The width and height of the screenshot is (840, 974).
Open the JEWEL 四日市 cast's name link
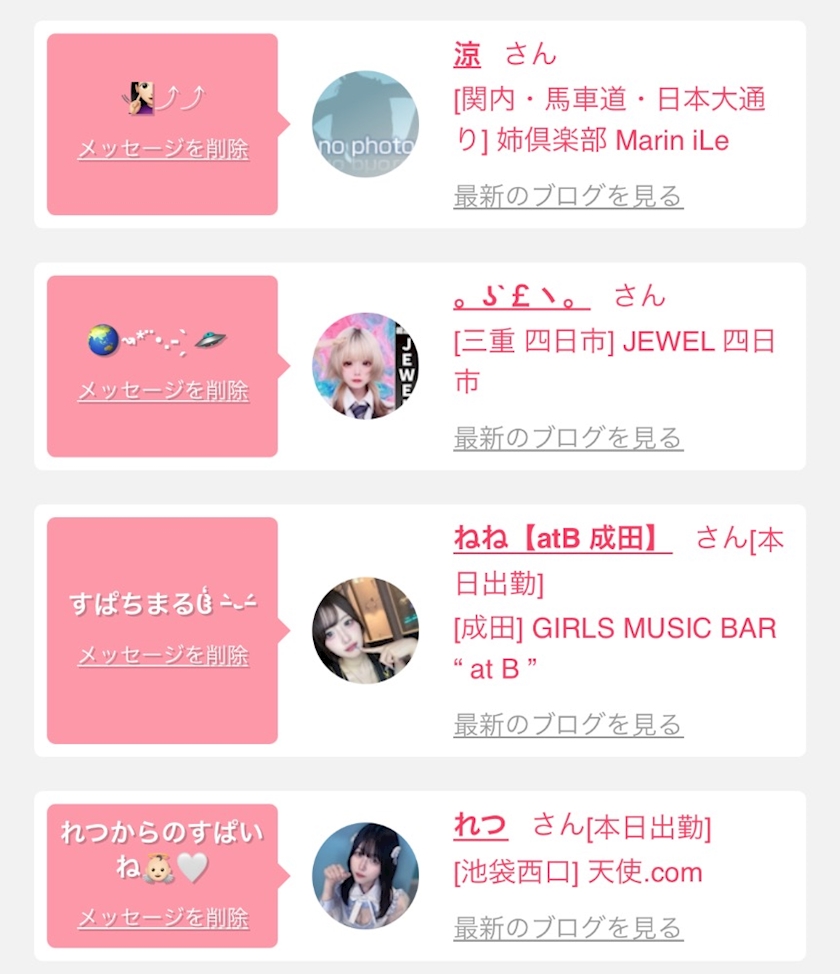[522, 296]
